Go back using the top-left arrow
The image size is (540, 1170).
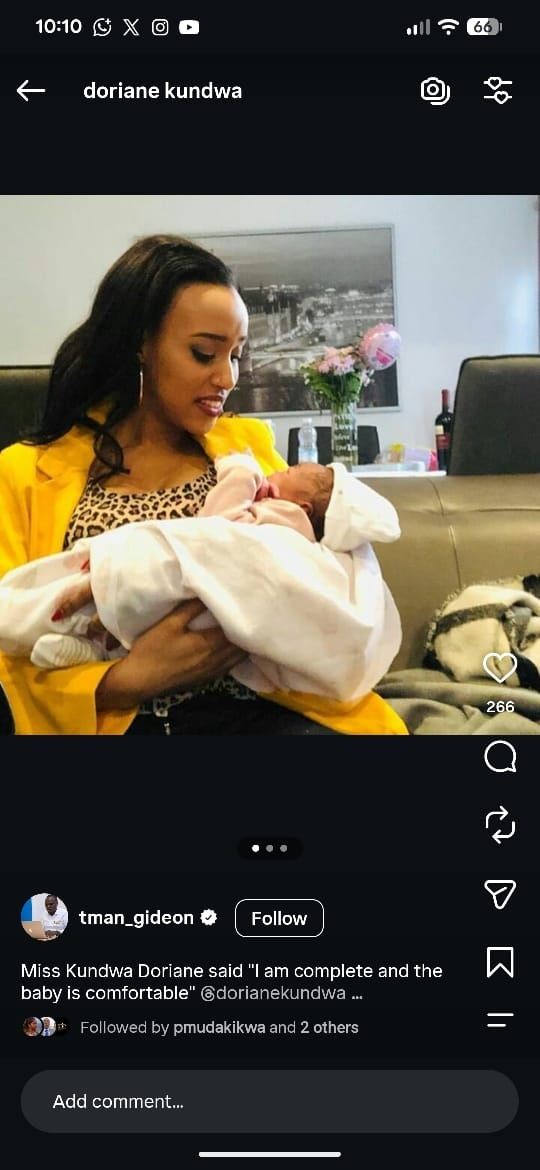[31, 91]
